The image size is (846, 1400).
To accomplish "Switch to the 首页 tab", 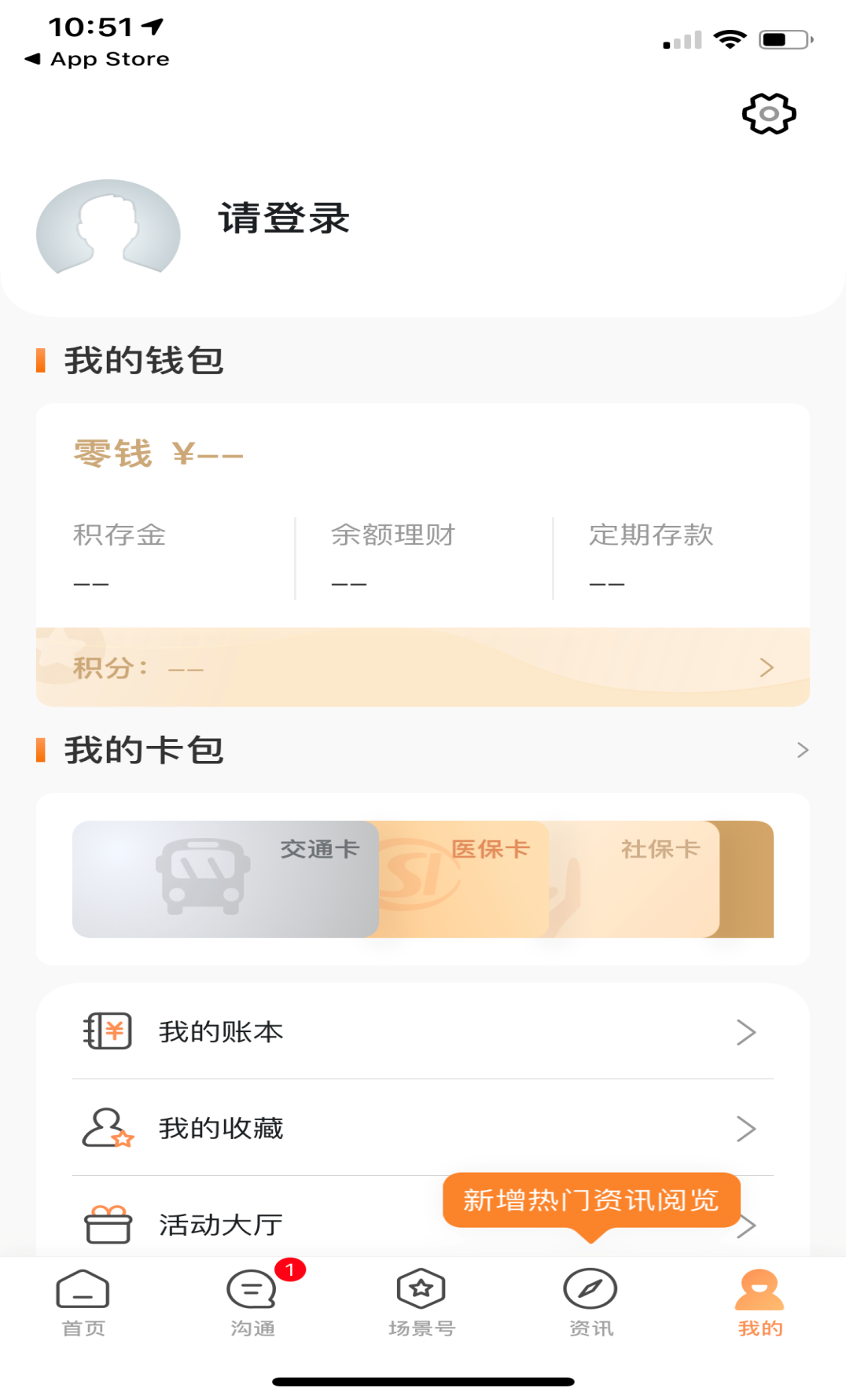I will [83, 1303].
